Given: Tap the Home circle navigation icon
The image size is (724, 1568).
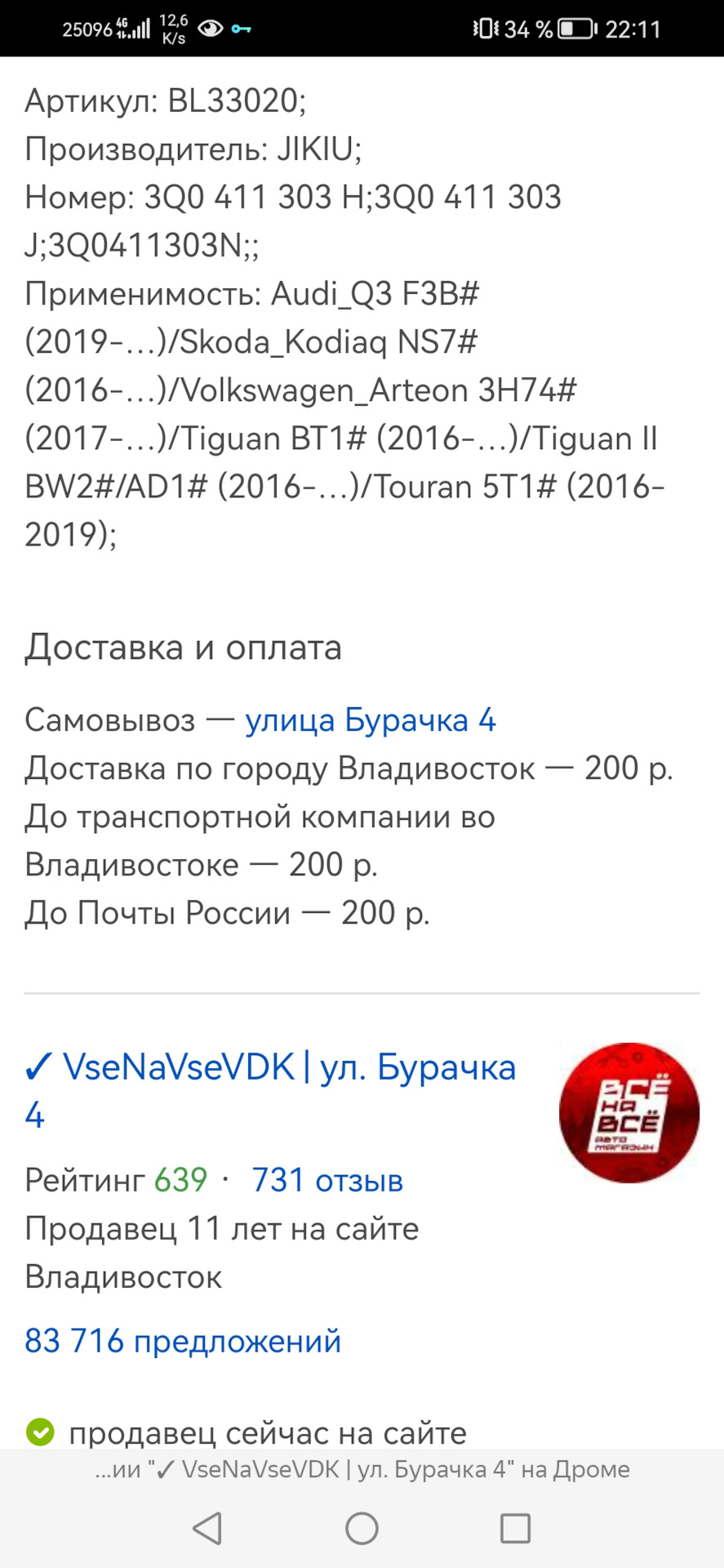Looking at the screenshot, I should [x=362, y=1529].
